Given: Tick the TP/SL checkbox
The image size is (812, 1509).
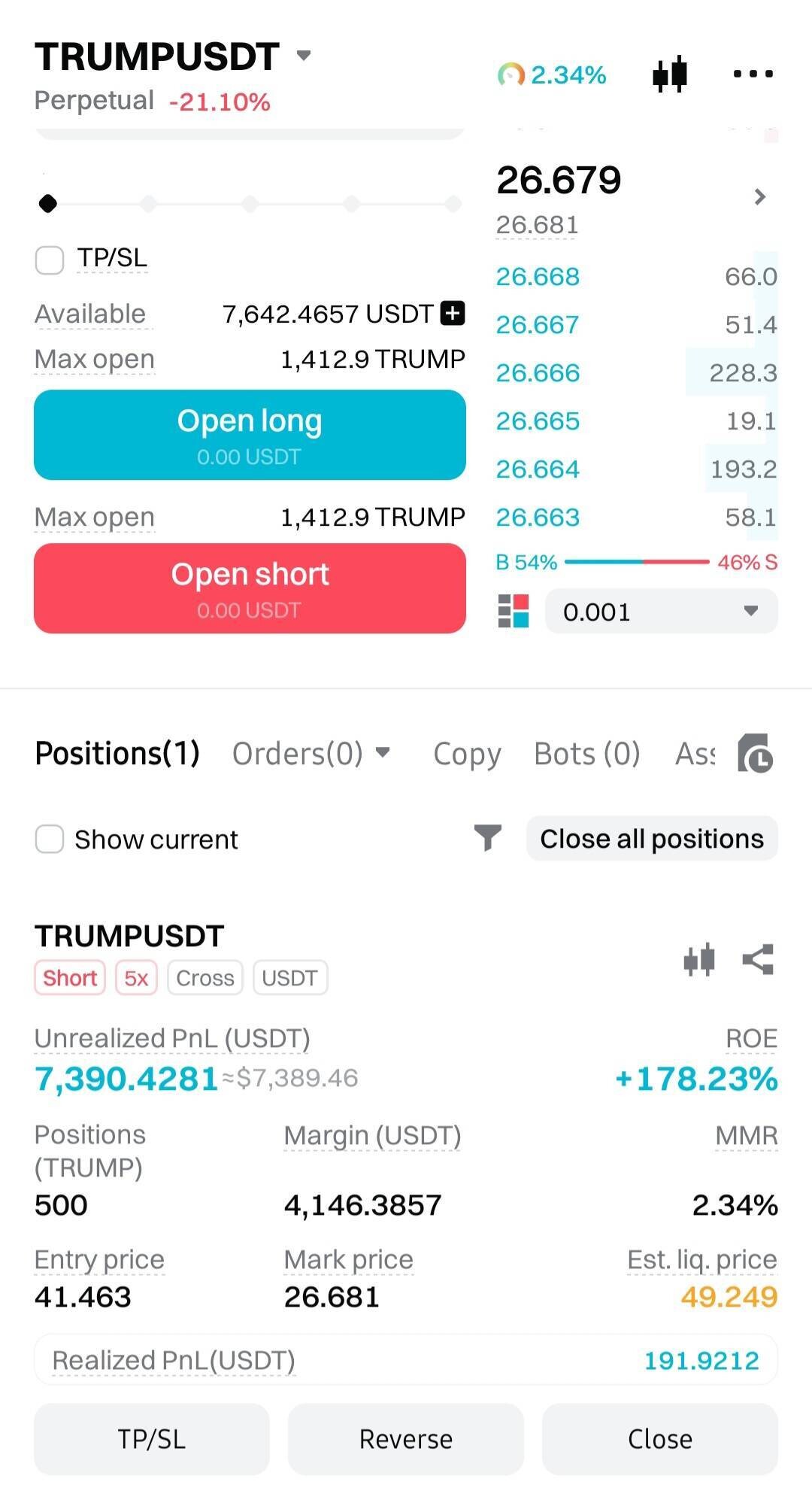Looking at the screenshot, I should pos(50,260).
